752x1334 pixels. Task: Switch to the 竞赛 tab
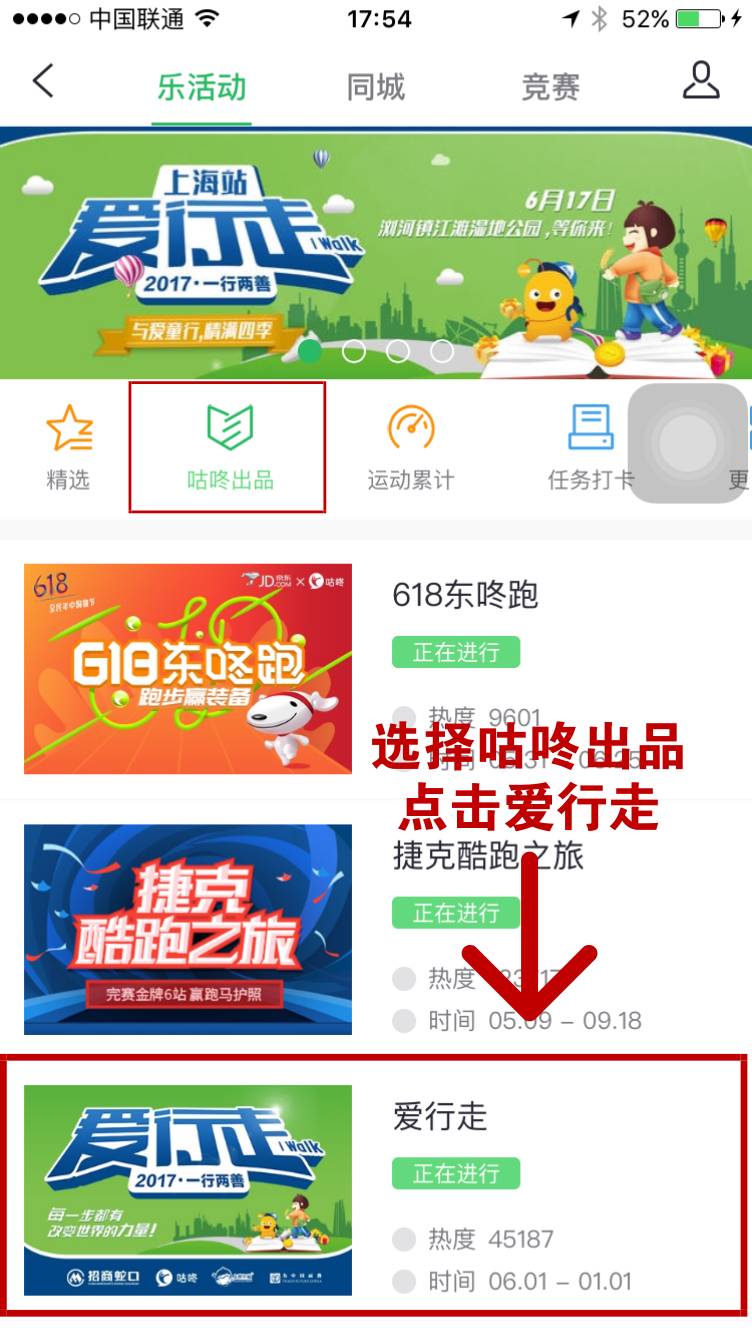click(550, 87)
